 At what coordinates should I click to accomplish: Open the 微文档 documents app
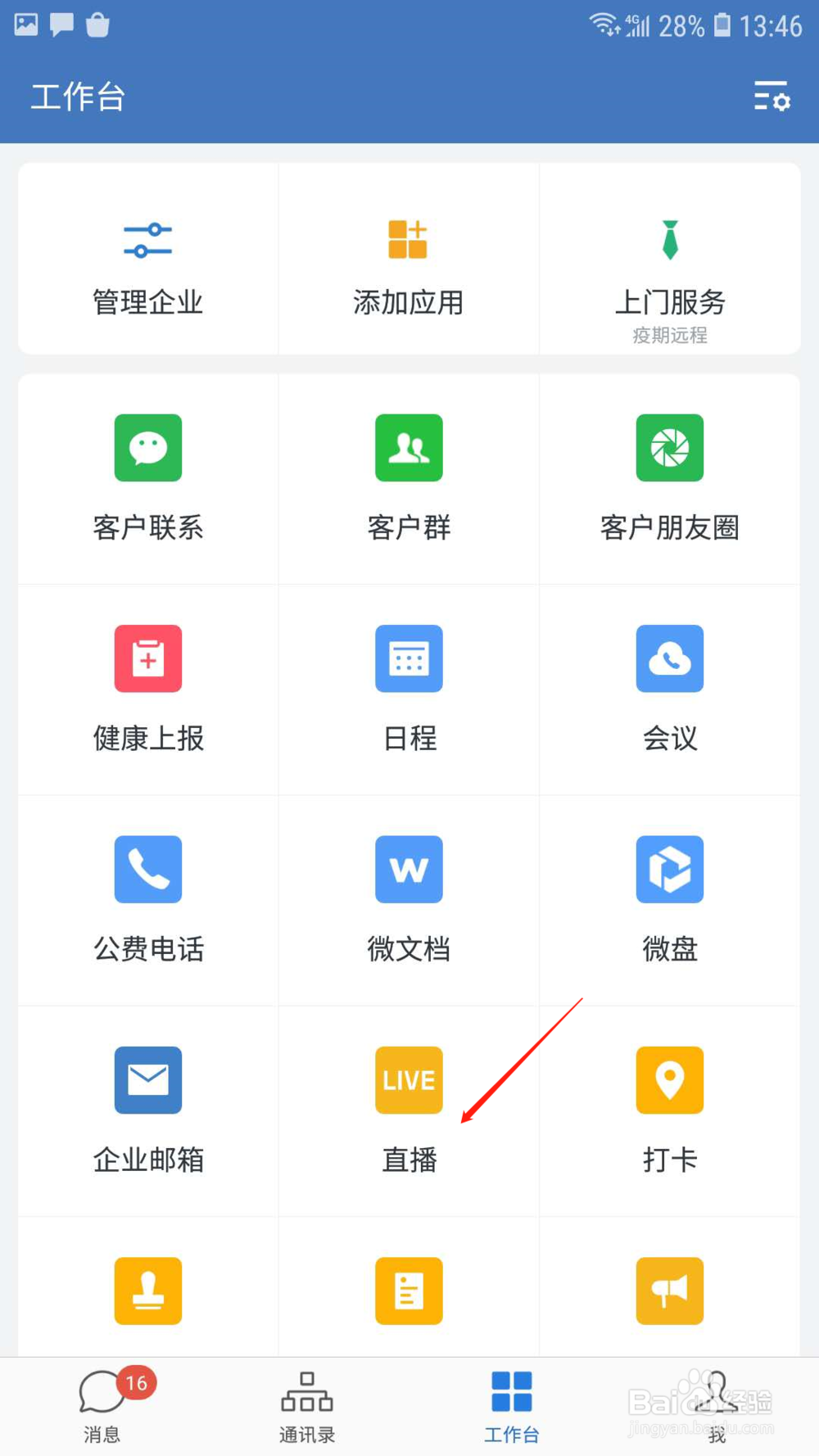pos(409,901)
